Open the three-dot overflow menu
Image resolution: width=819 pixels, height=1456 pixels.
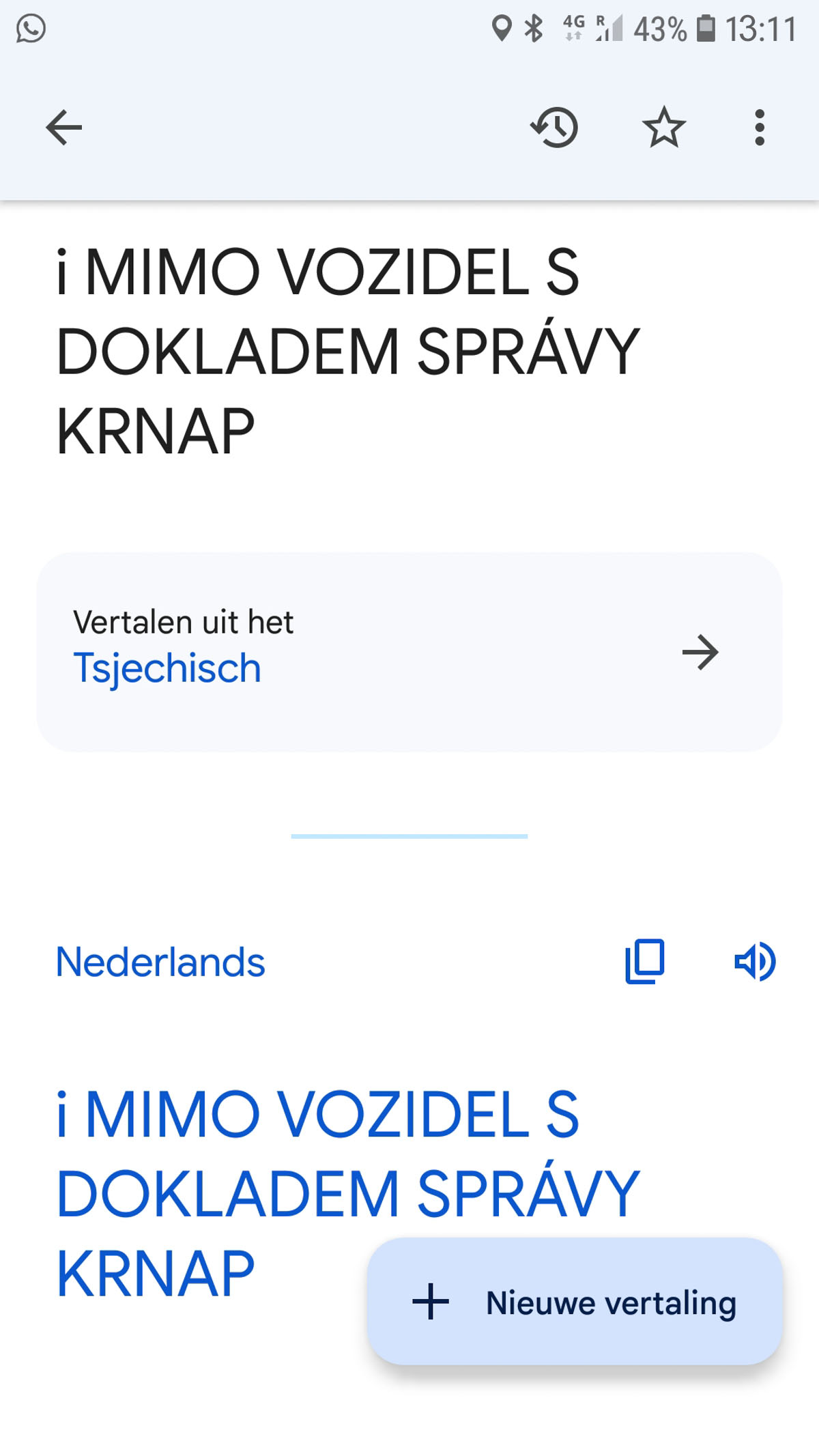pyautogui.click(x=759, y=128)
